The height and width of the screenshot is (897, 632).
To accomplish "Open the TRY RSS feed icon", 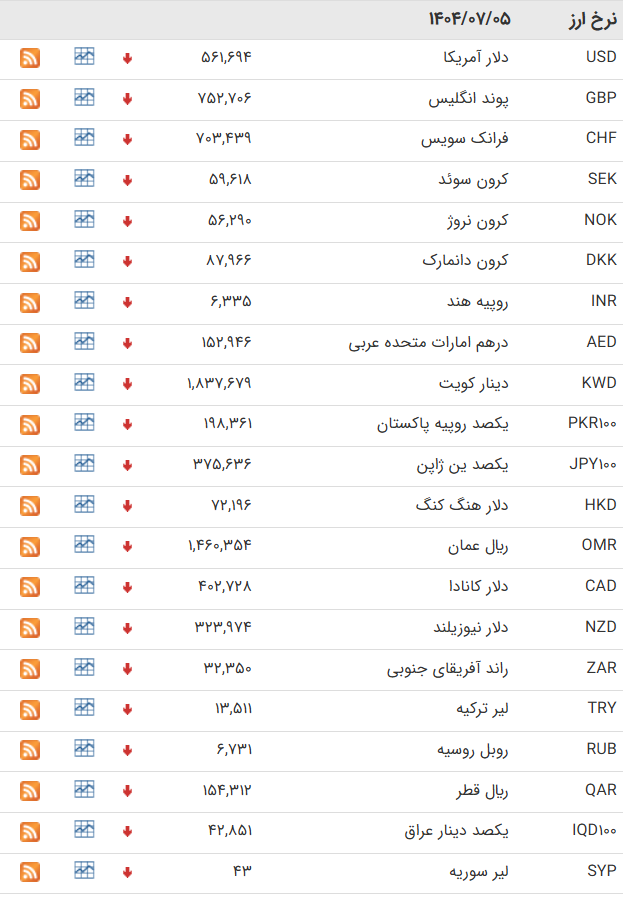I will [30, 709].
